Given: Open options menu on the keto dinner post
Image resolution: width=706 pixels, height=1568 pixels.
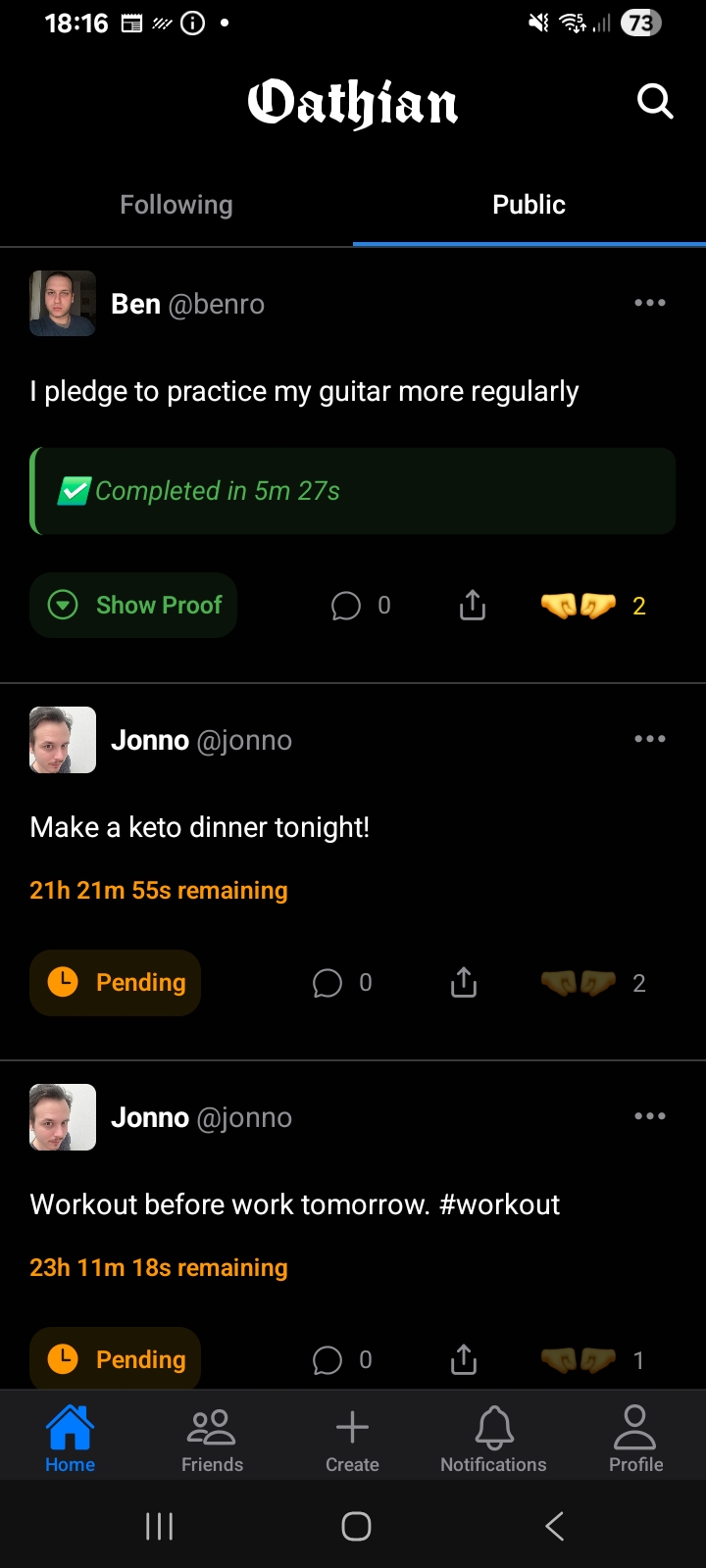Looking at the screenshot, I should (649, 739).
